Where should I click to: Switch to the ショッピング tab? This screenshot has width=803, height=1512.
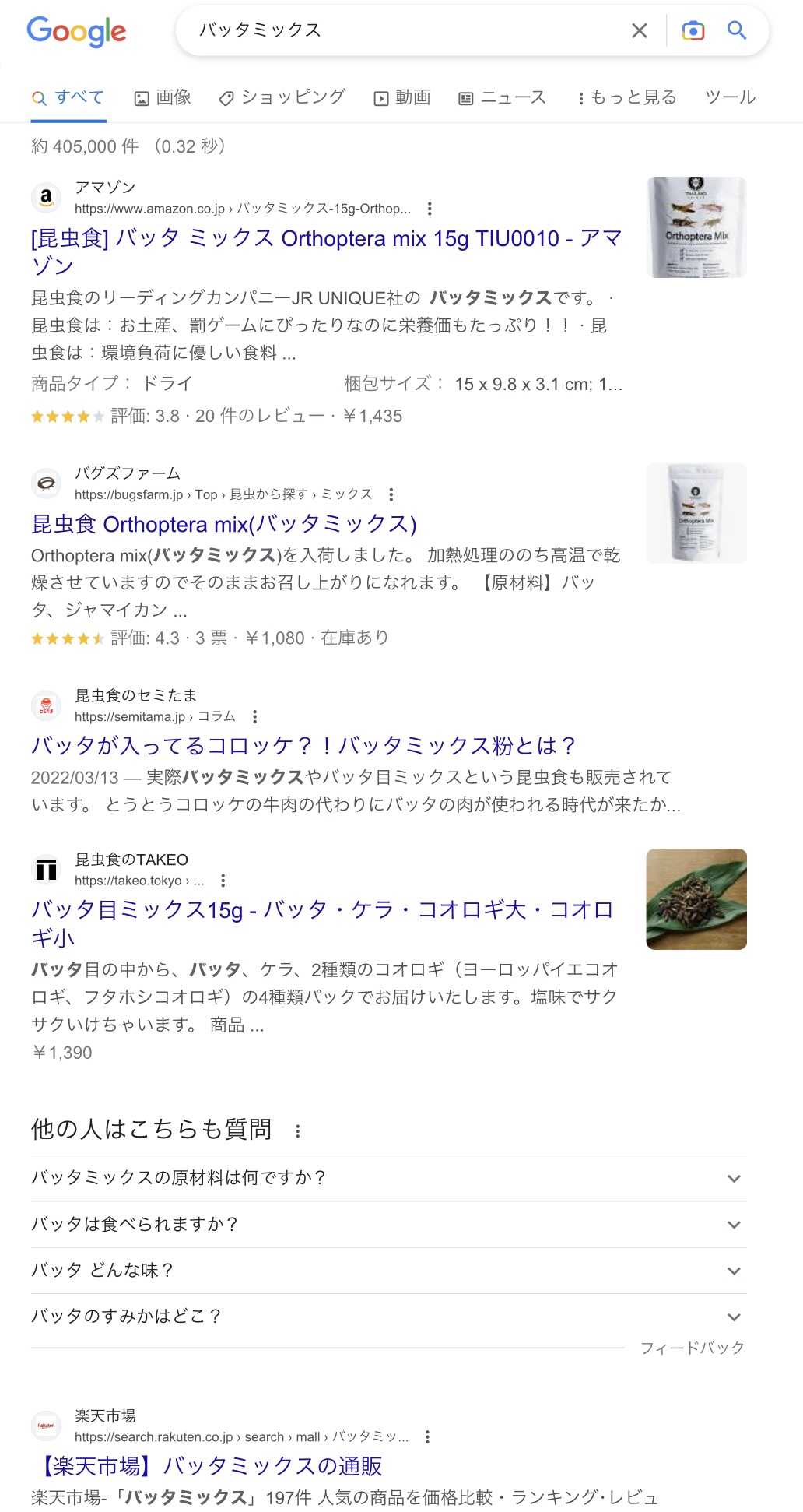coord(282,97)
